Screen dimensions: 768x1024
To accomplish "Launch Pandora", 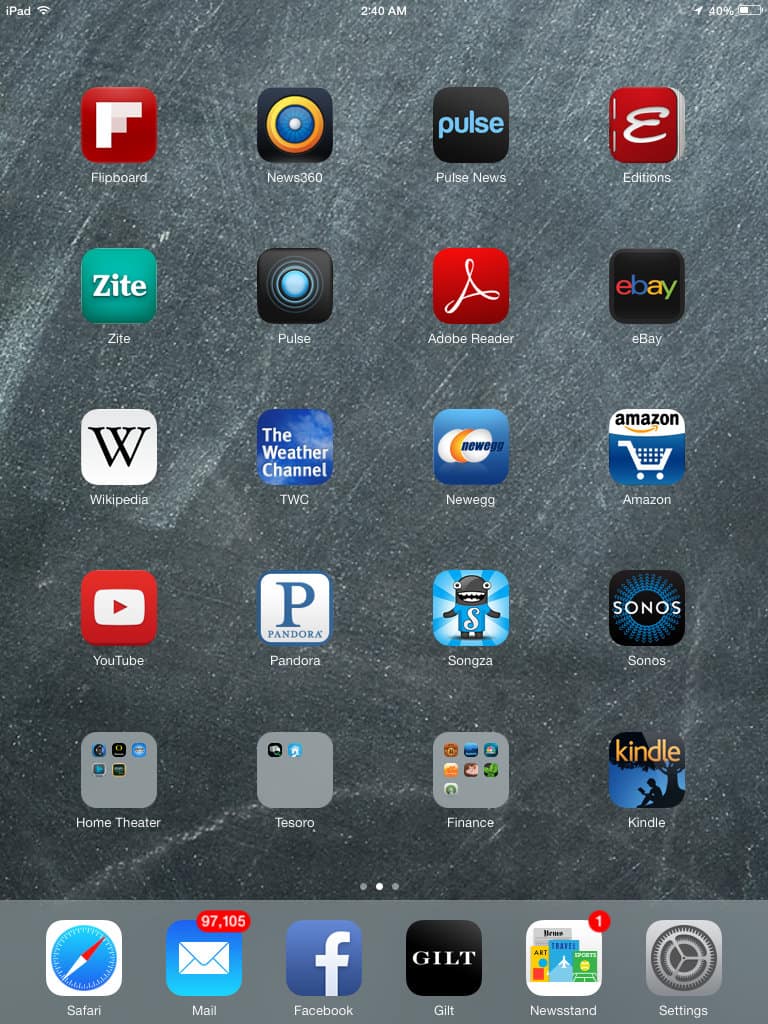I will [x=295, y=608].
